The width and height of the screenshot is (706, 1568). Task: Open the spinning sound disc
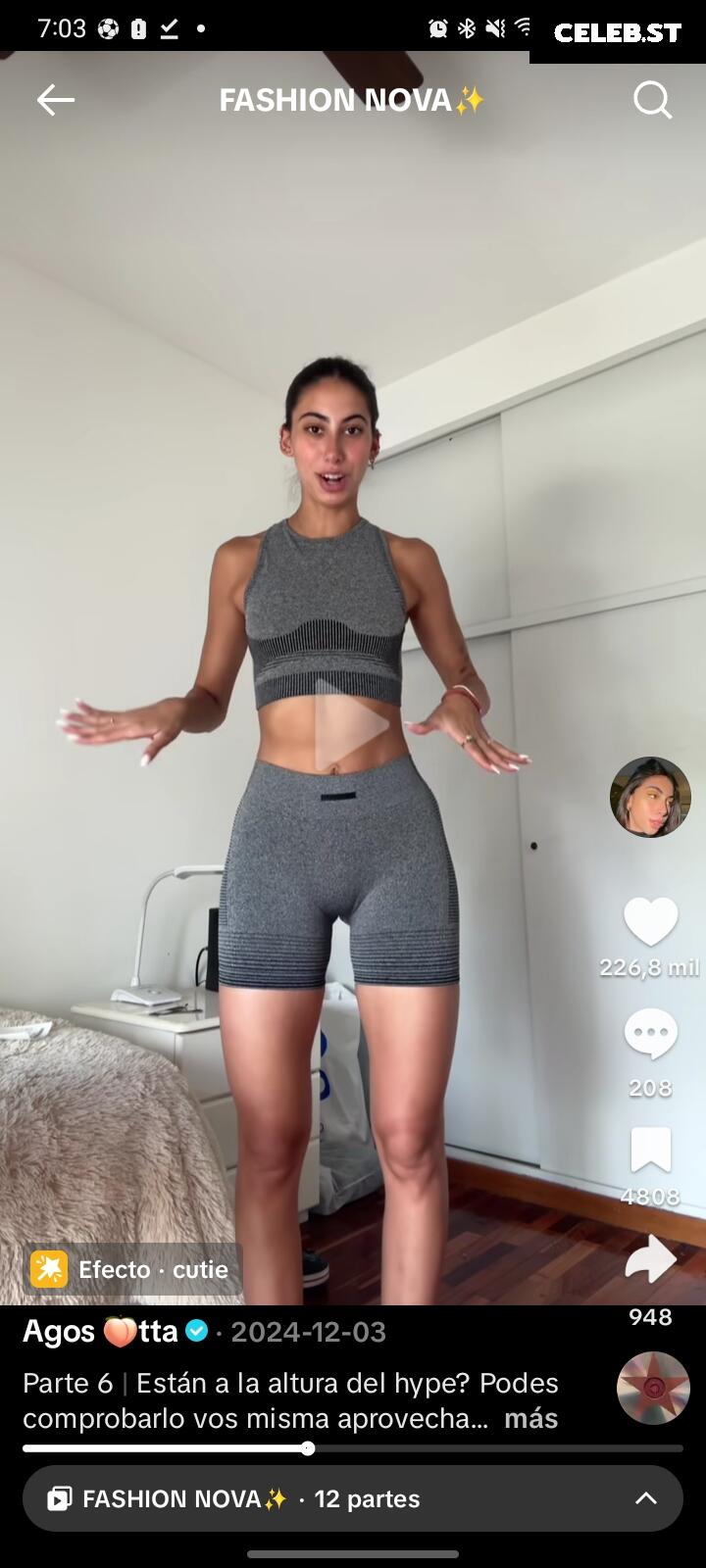click(x=653, y=1388)
